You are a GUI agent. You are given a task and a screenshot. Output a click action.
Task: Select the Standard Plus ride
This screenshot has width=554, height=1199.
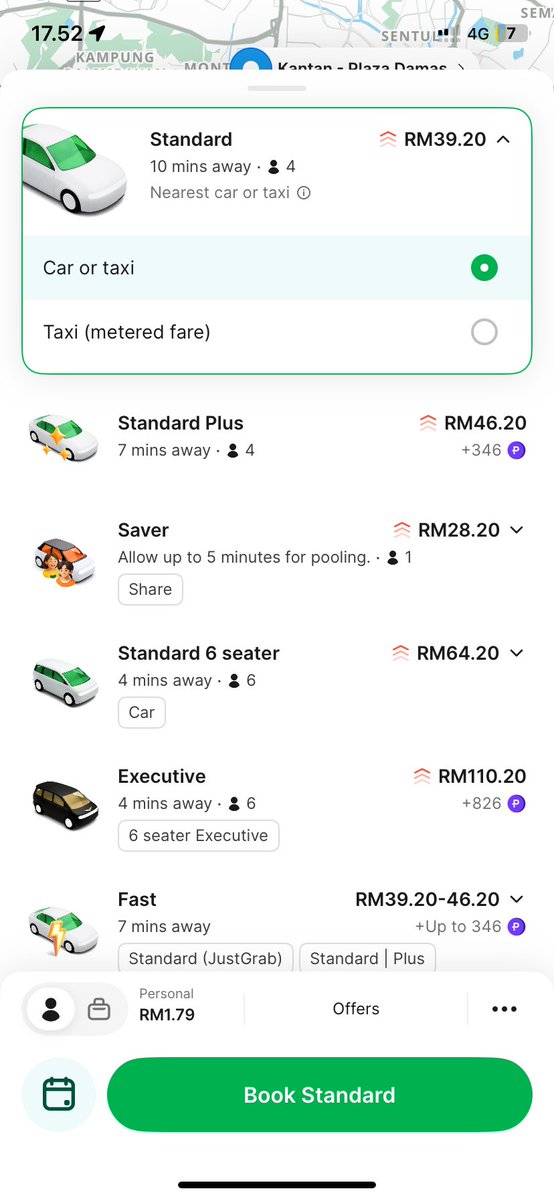coord(276,437)
